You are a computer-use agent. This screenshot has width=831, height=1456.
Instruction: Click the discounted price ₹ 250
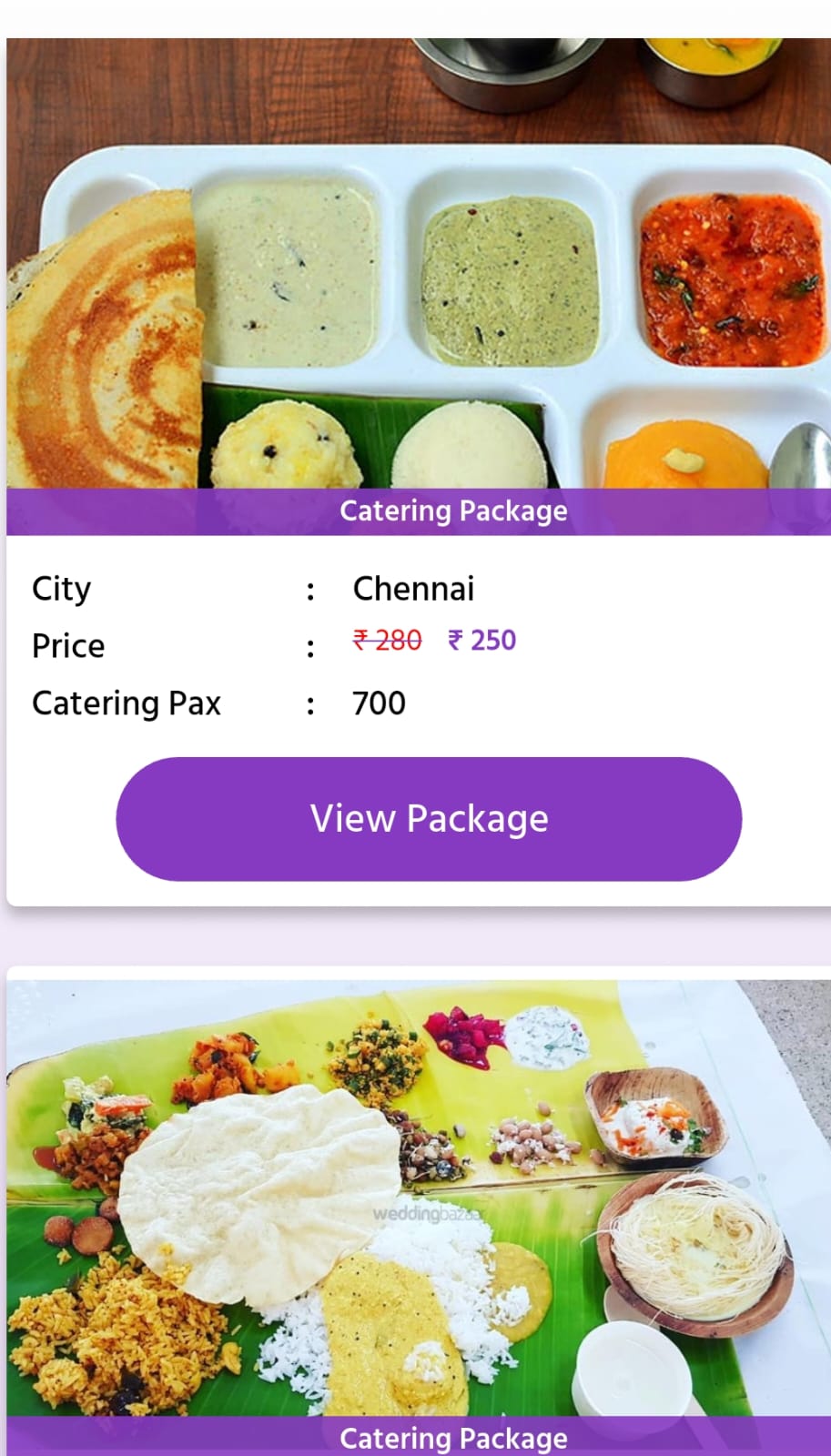[x=482, y=641]
